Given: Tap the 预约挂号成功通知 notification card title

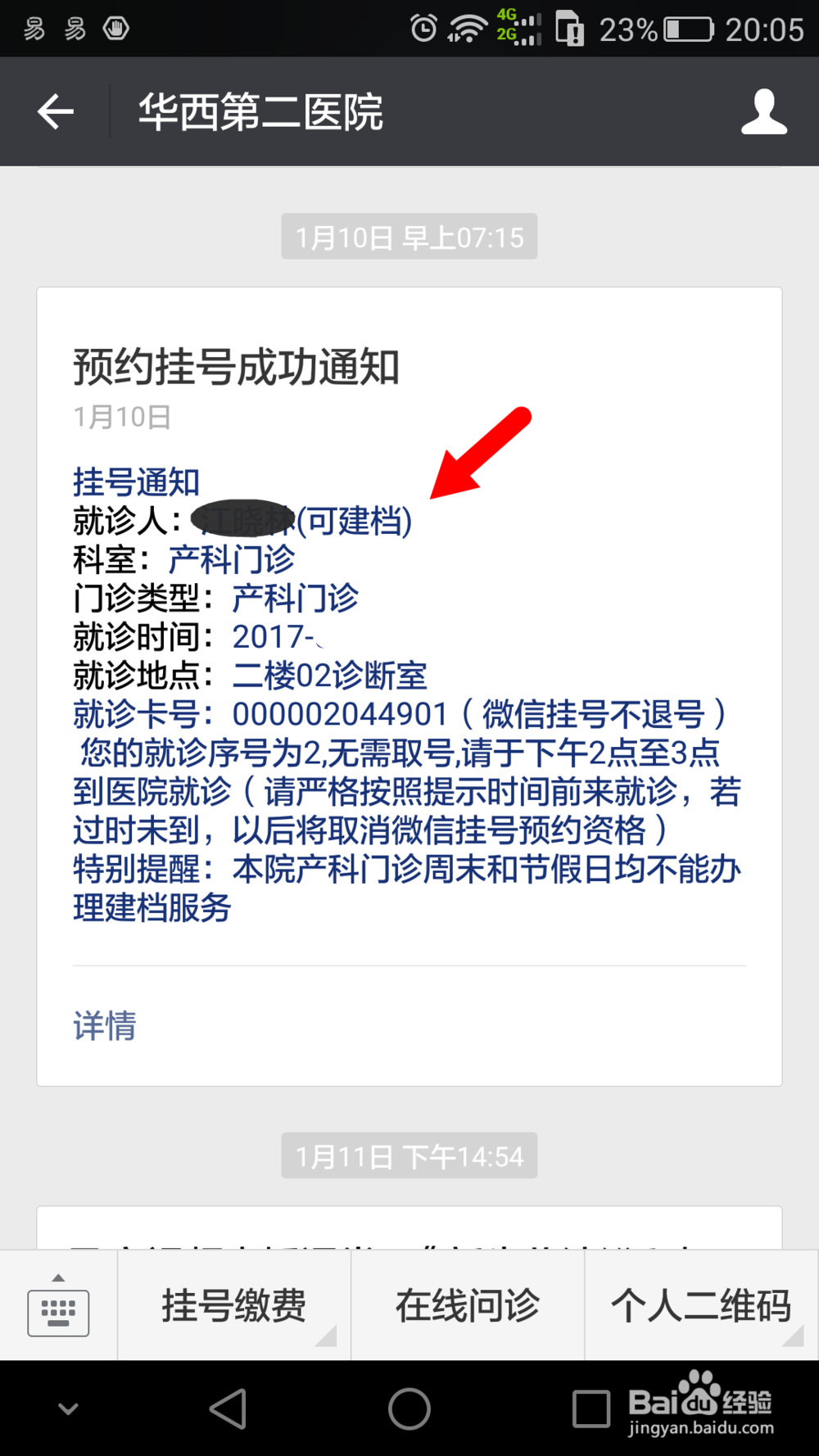Looking at the screenshot, I should click(236, 367).
